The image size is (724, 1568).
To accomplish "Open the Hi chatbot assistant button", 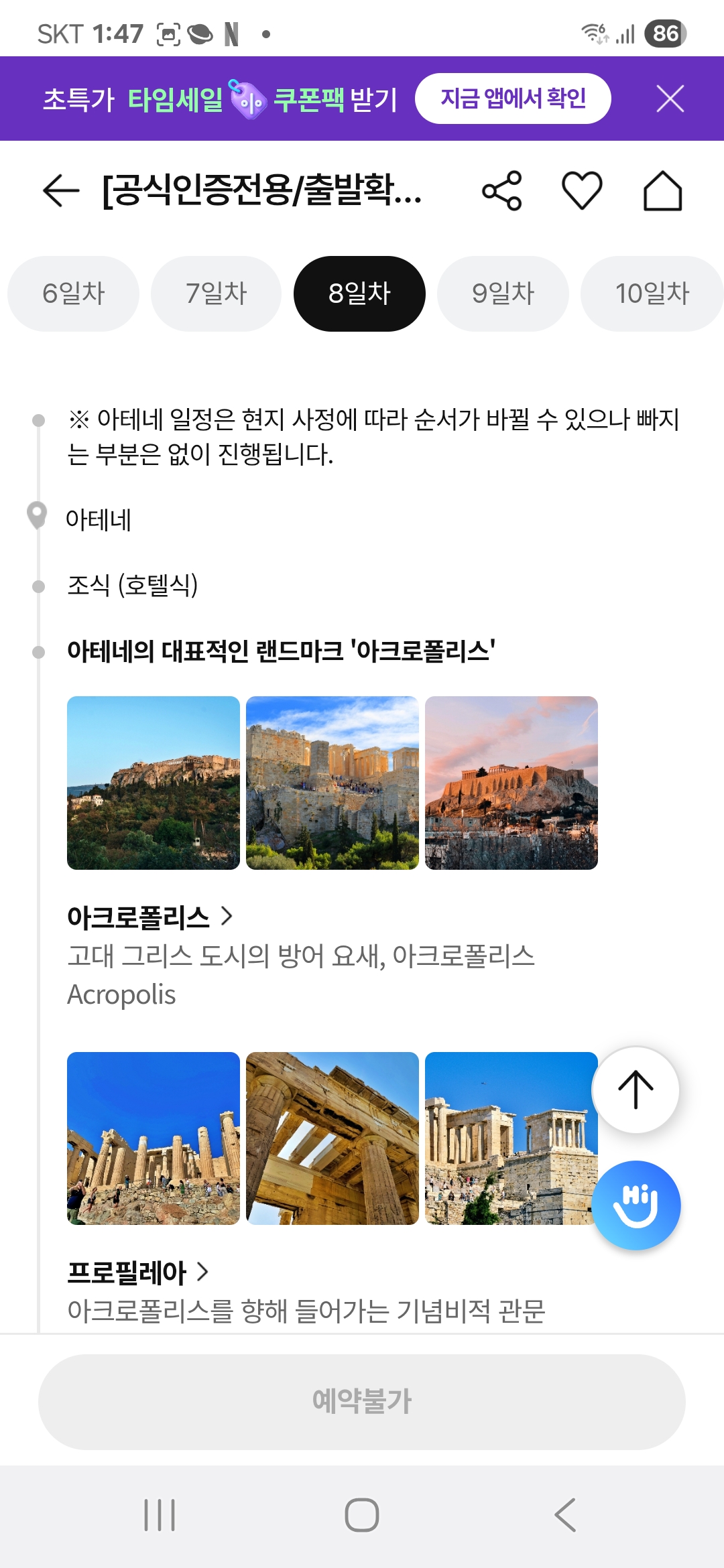I will pos(636,1205).
